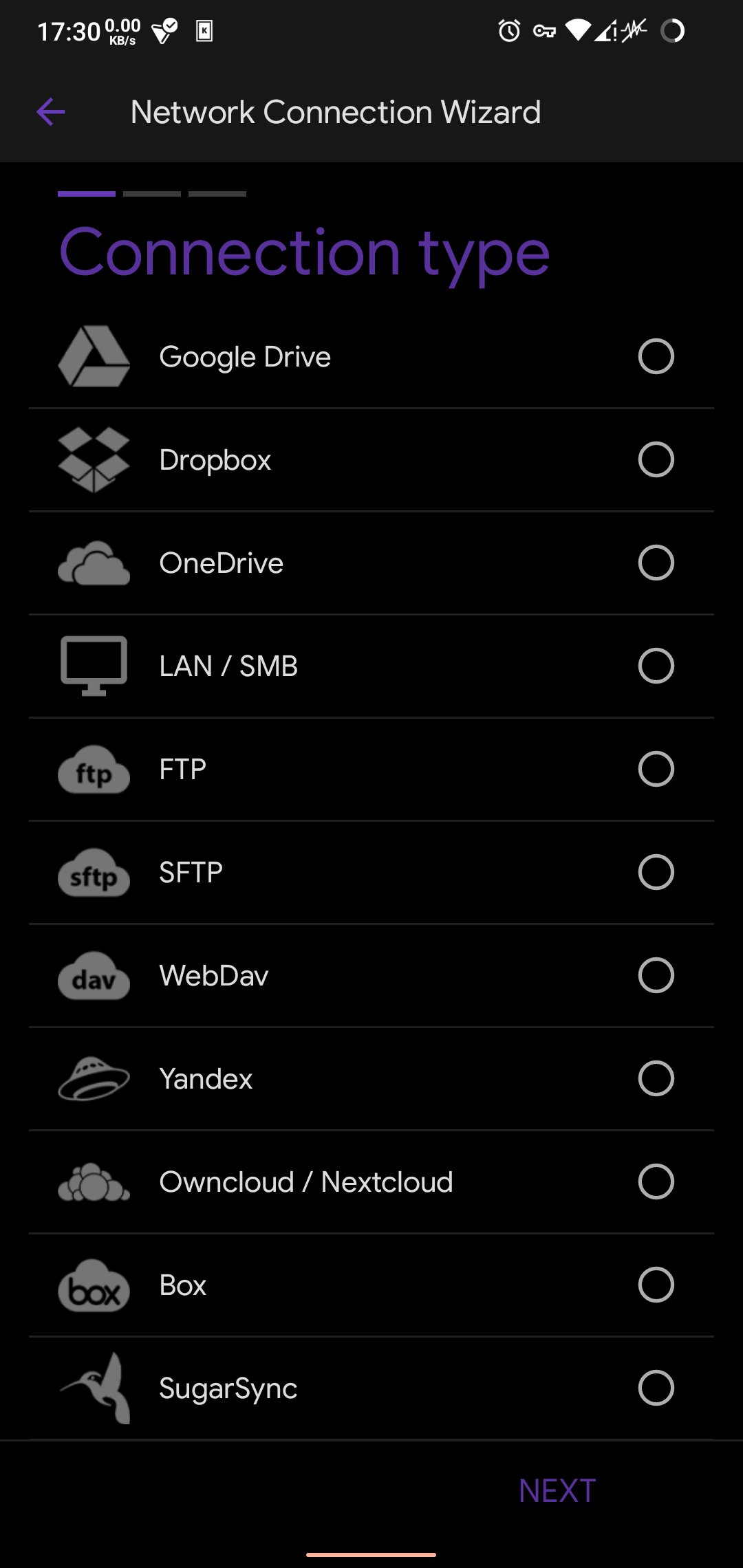
Task: Tap the back arrow in the toolbar
Action: 50,111
